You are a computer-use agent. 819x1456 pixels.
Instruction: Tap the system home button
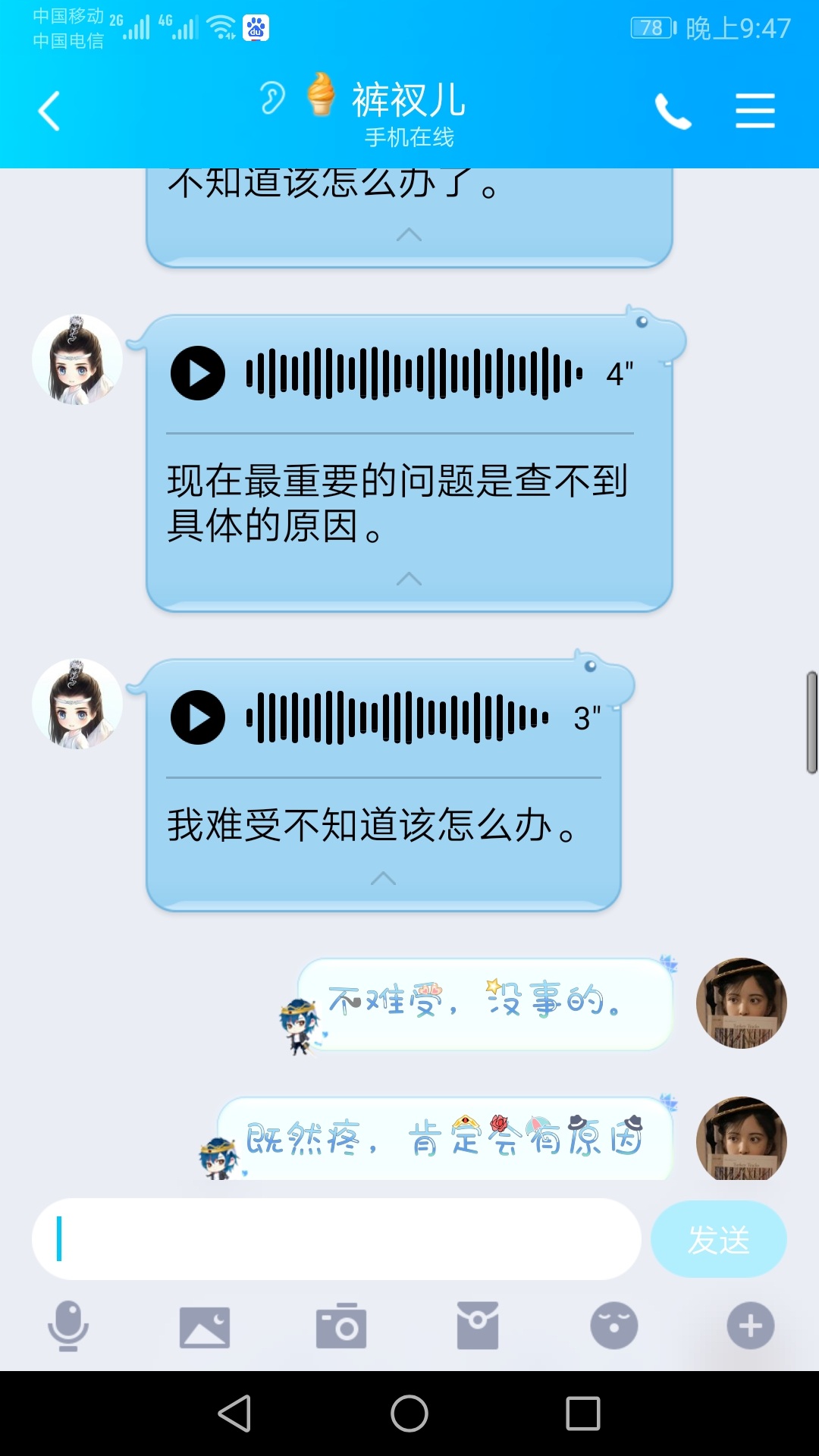click(409, 1414)
